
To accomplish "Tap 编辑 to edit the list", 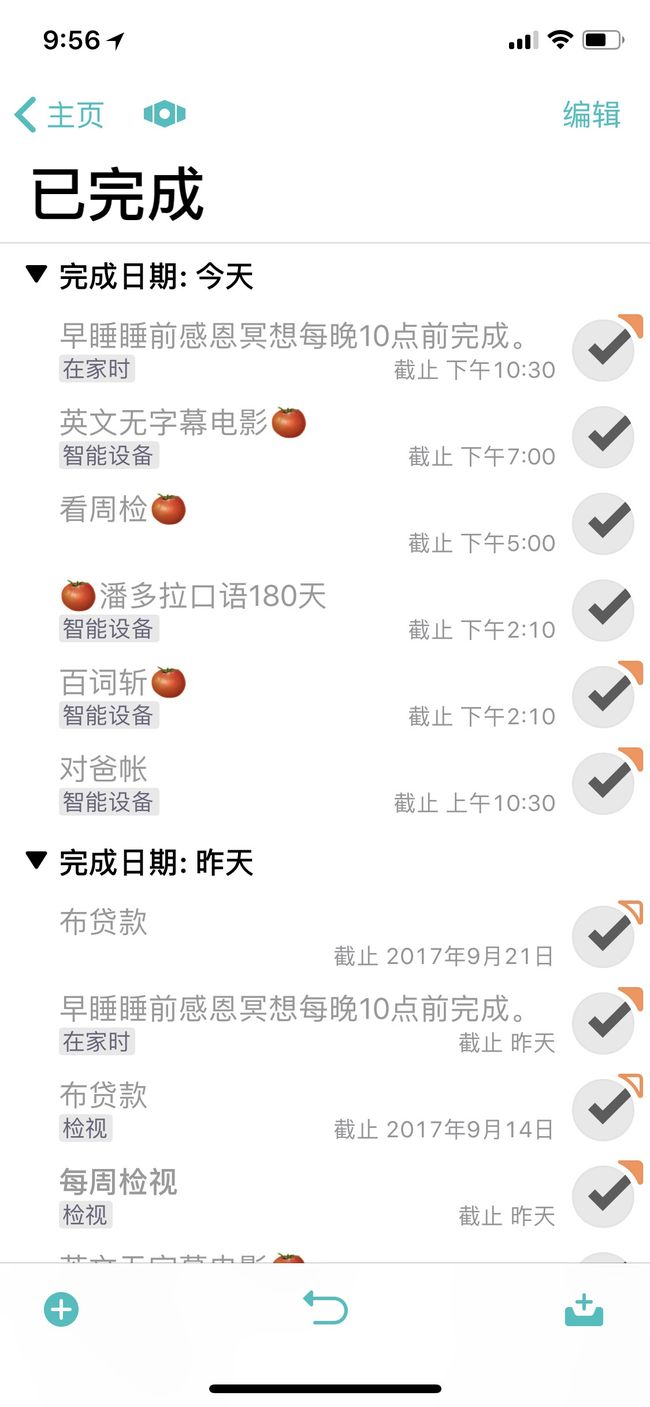I will click(x=591, y=114).
